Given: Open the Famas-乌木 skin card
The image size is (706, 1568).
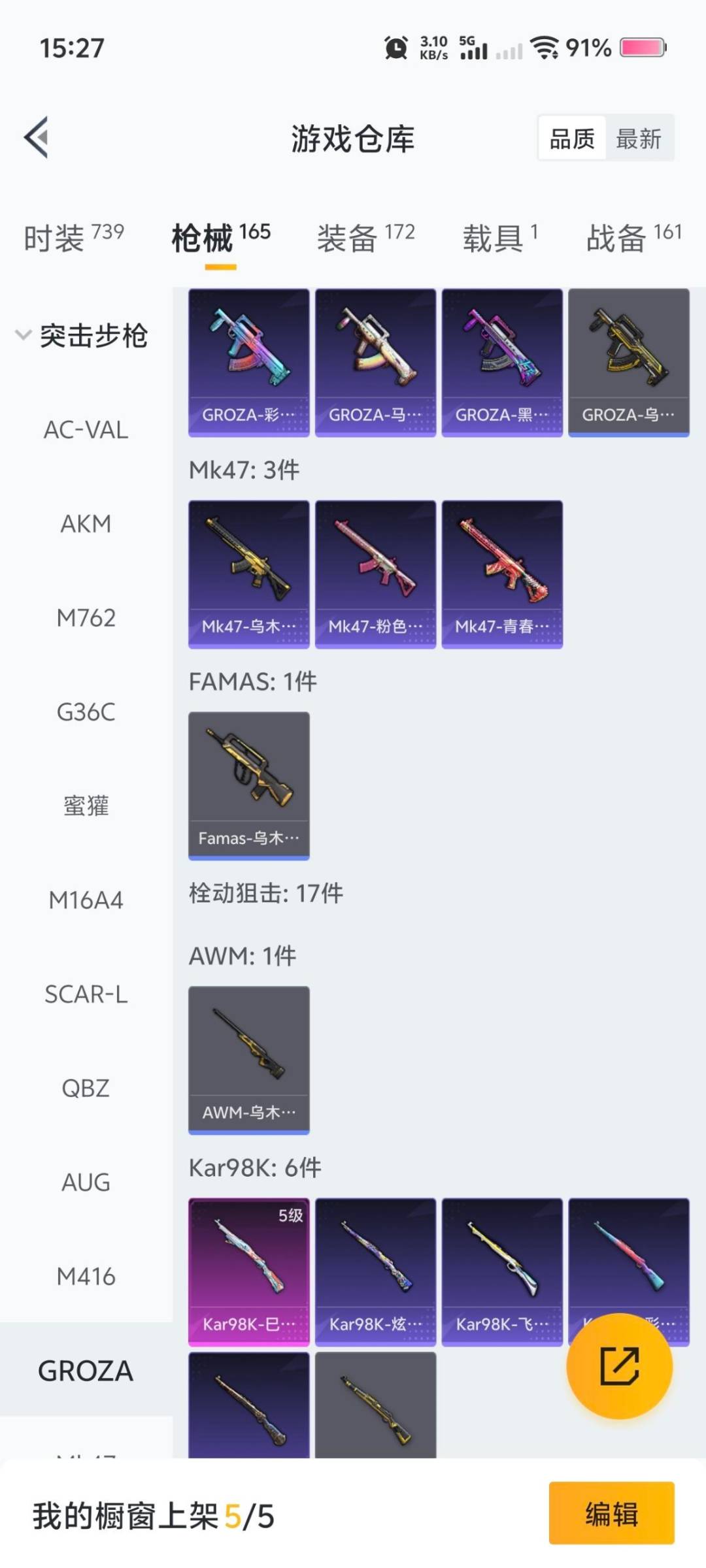Looking at the screenshot, I should coord(248,784).
